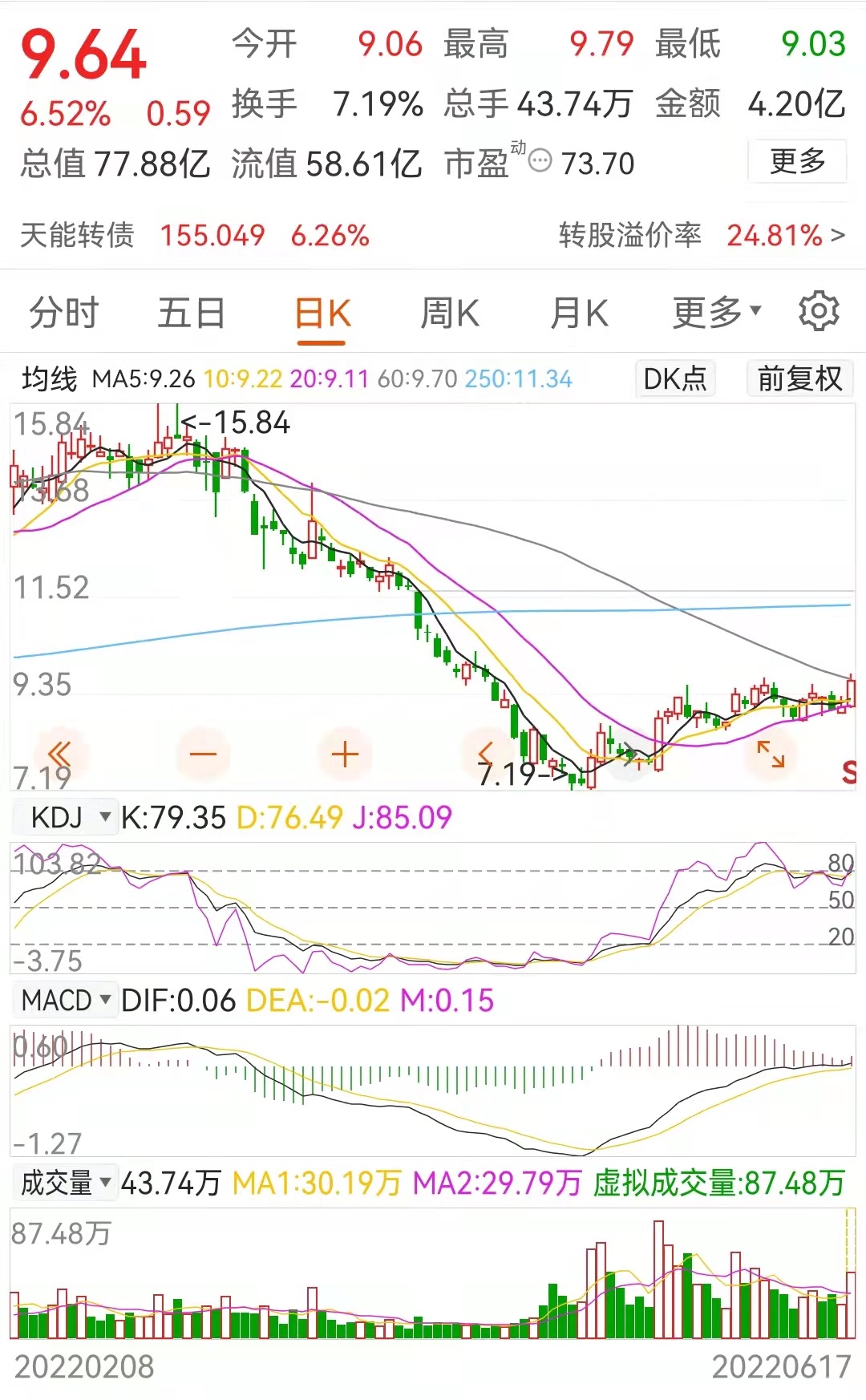Pan the chart right with single arrow
This screenshot has height=1400, width=866.
click(x=630, y=752)
